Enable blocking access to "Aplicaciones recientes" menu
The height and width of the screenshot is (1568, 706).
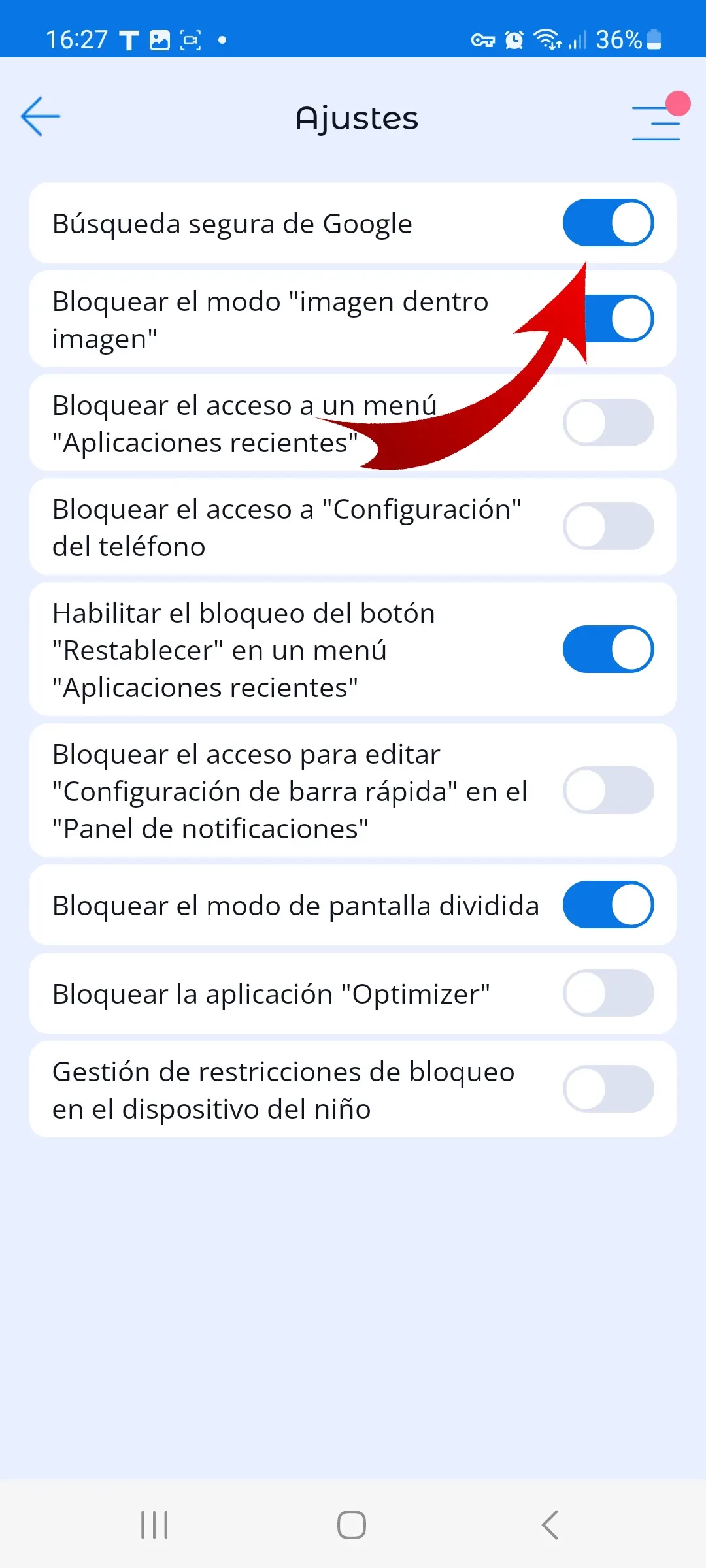tap(608, 423)
